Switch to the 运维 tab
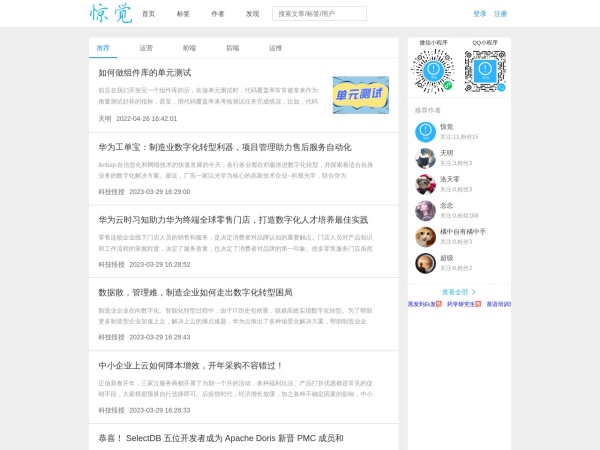Viewport: 600px width, 450px height. (x=275, y=48)
